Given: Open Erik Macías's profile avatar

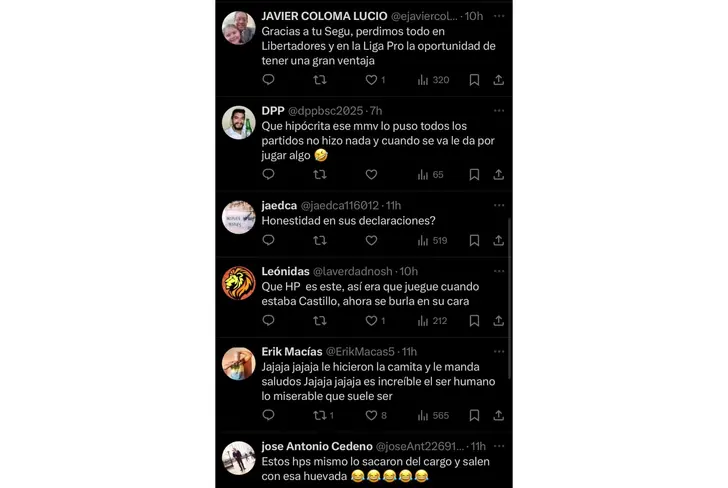Looking at the screenshot, I should 239,364.
